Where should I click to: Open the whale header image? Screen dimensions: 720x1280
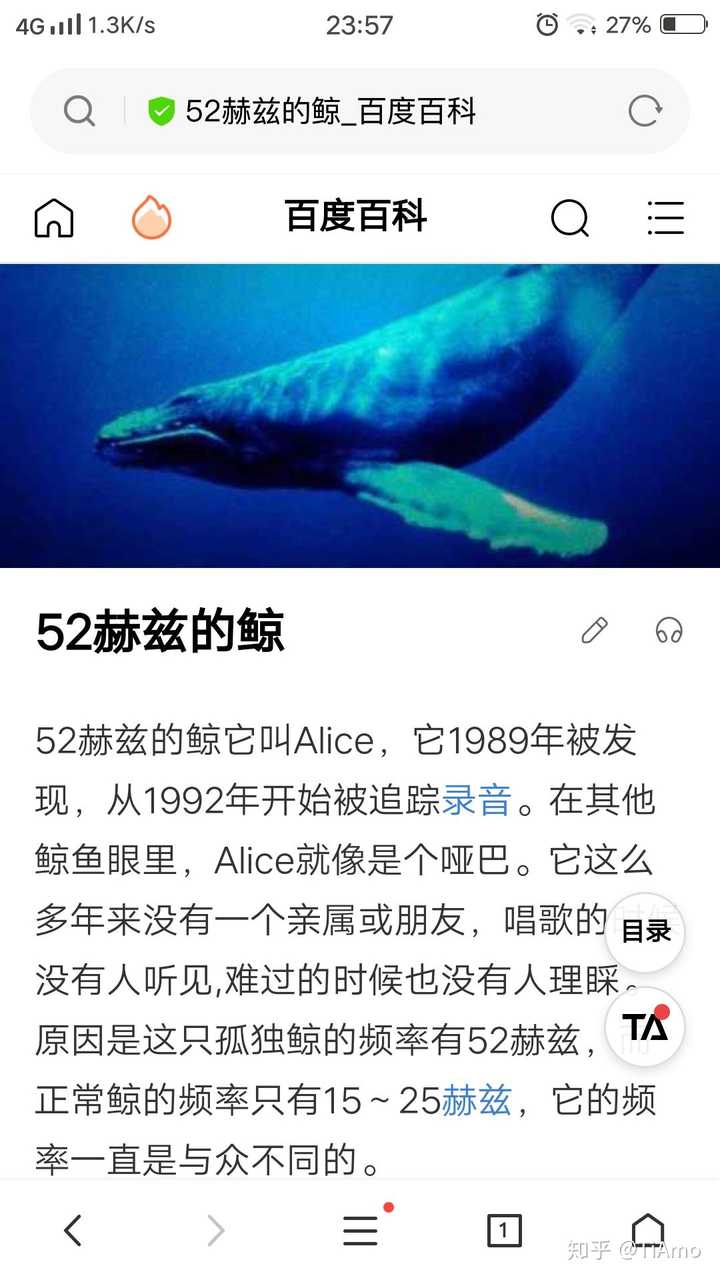(360, 416)
